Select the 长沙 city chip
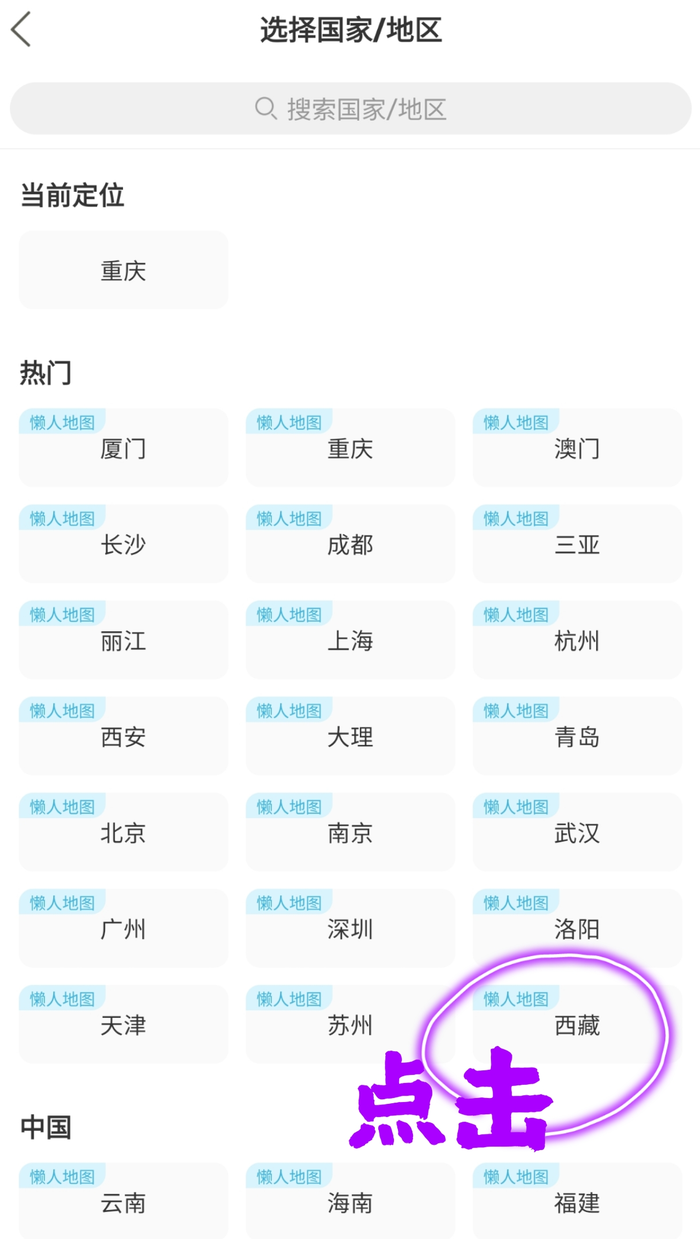Viewport: 700px width, 1239px height. coord(123,543)
